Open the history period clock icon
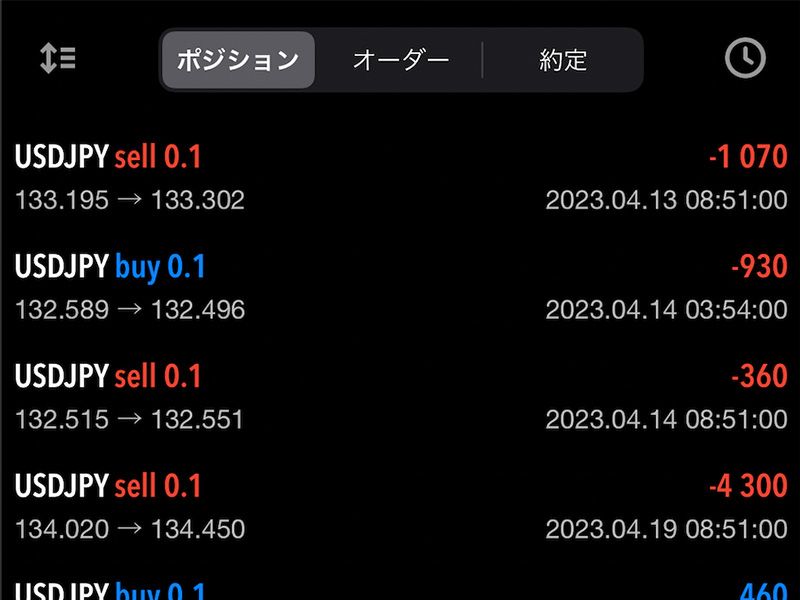 click(744, 59)
